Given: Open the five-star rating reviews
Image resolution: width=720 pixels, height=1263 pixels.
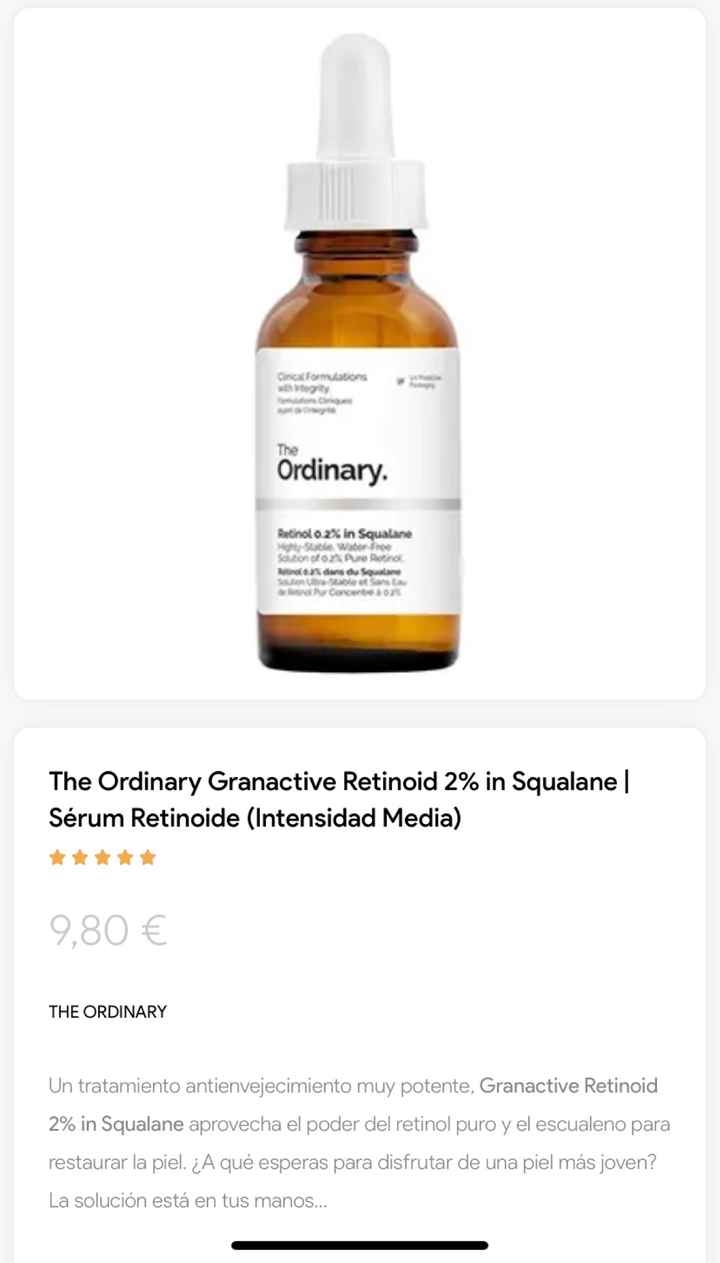Looking at the screenshot, I should point(103,858).
